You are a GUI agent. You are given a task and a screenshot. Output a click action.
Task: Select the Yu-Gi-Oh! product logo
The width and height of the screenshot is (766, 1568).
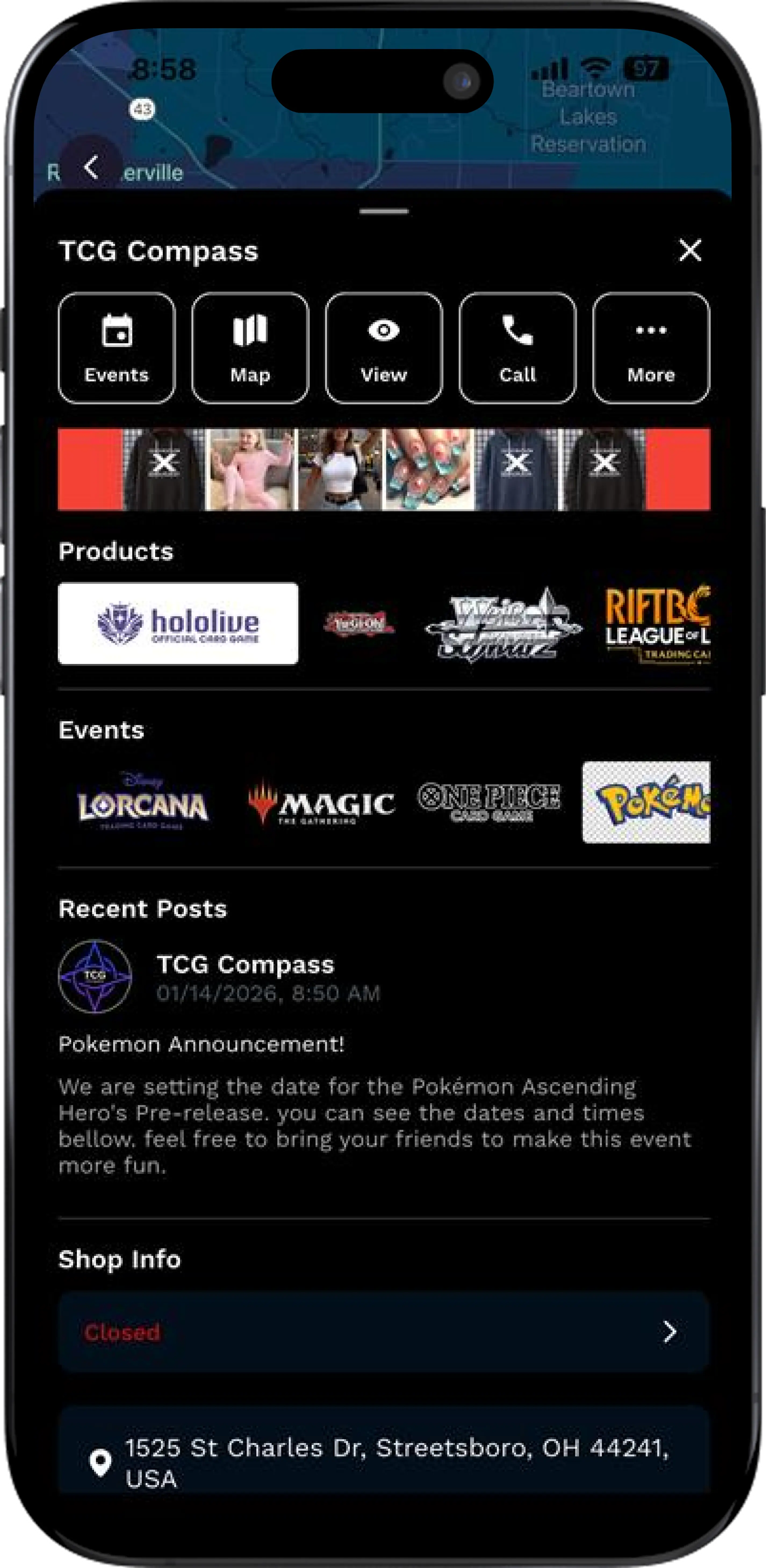click(359, 623)
